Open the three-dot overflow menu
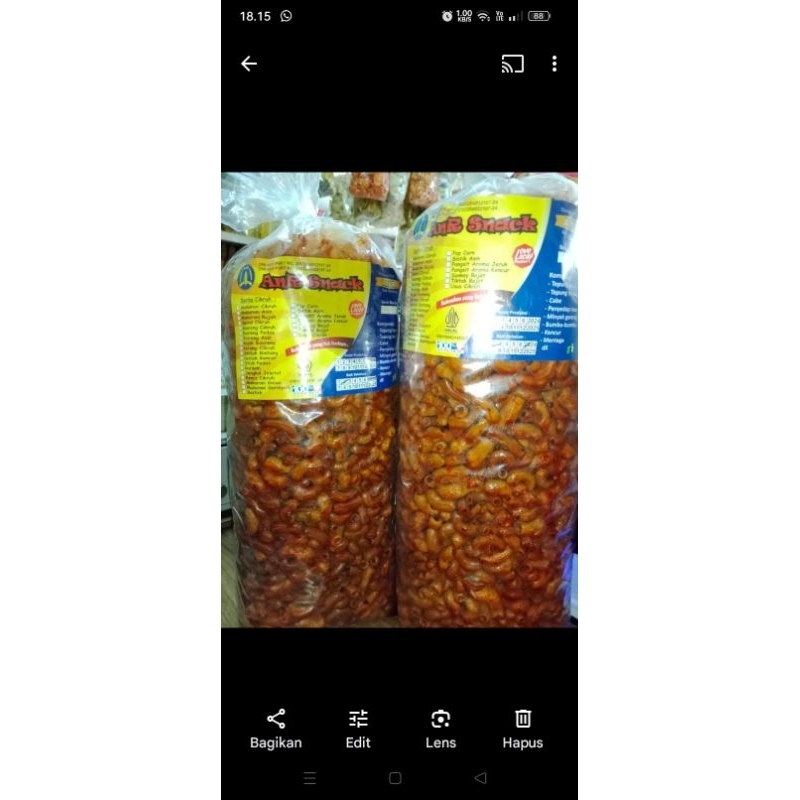Viewport: 800px width, 800px height. pos(554,64)
